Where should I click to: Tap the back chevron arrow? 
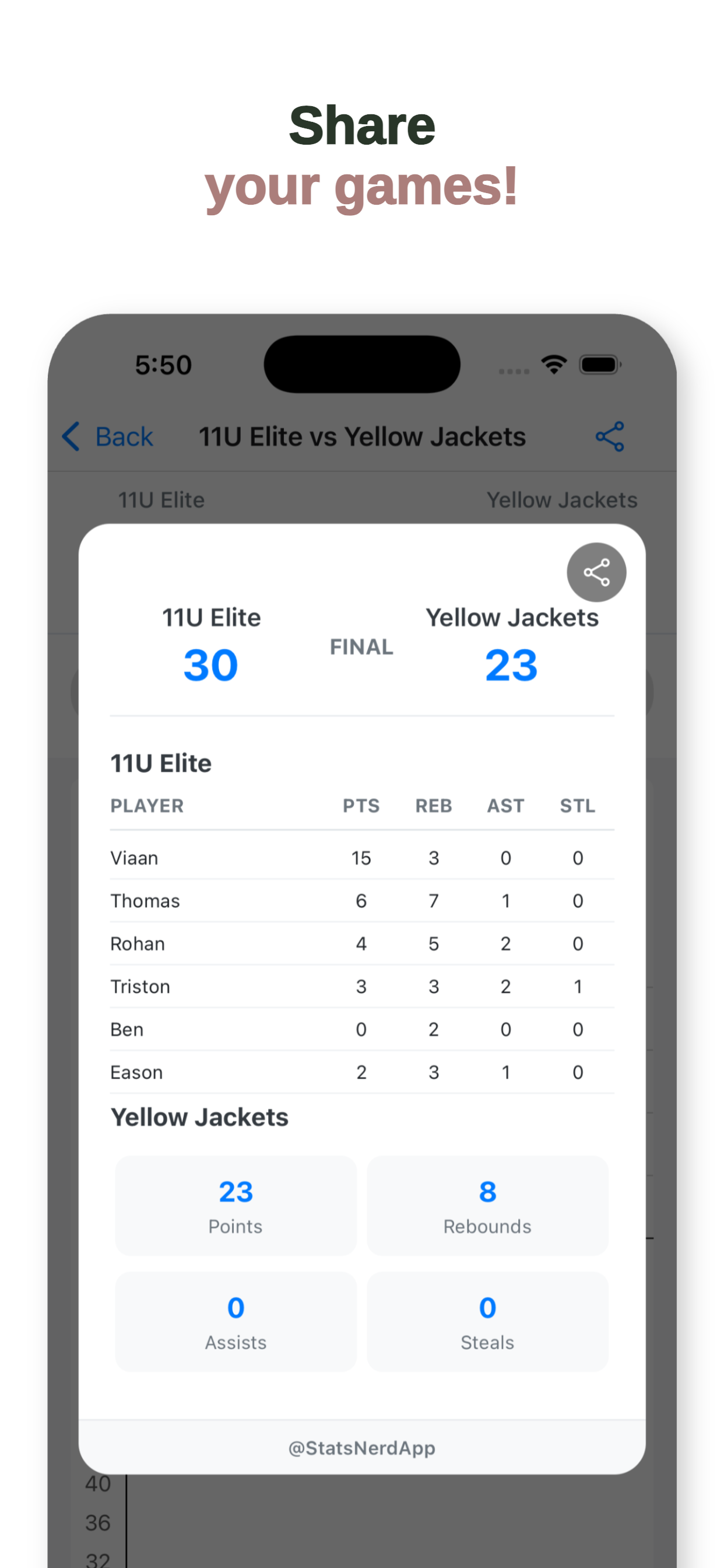click(71, 436)
